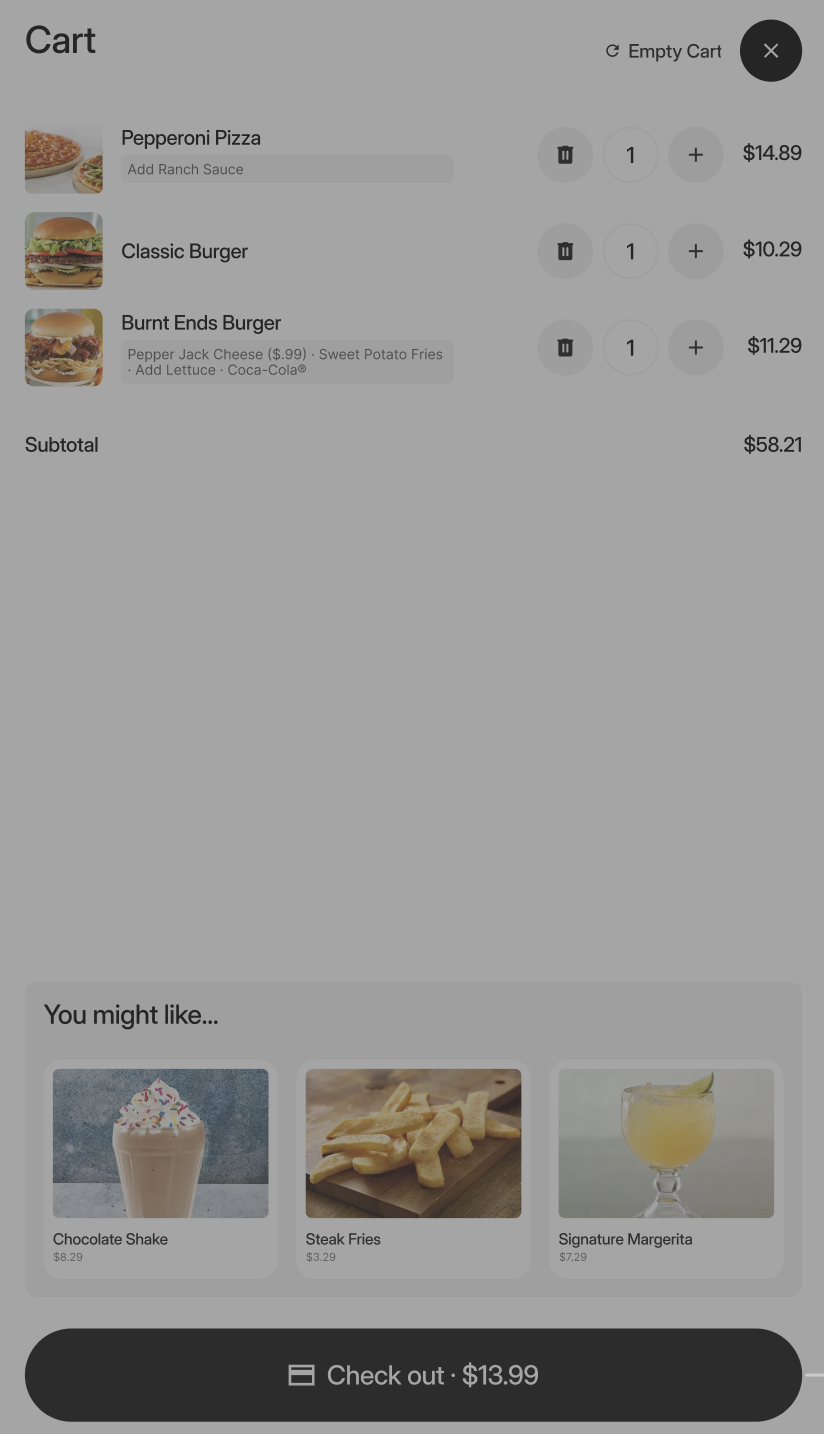
Task: Close the cart panel
Action: [770, 51]
